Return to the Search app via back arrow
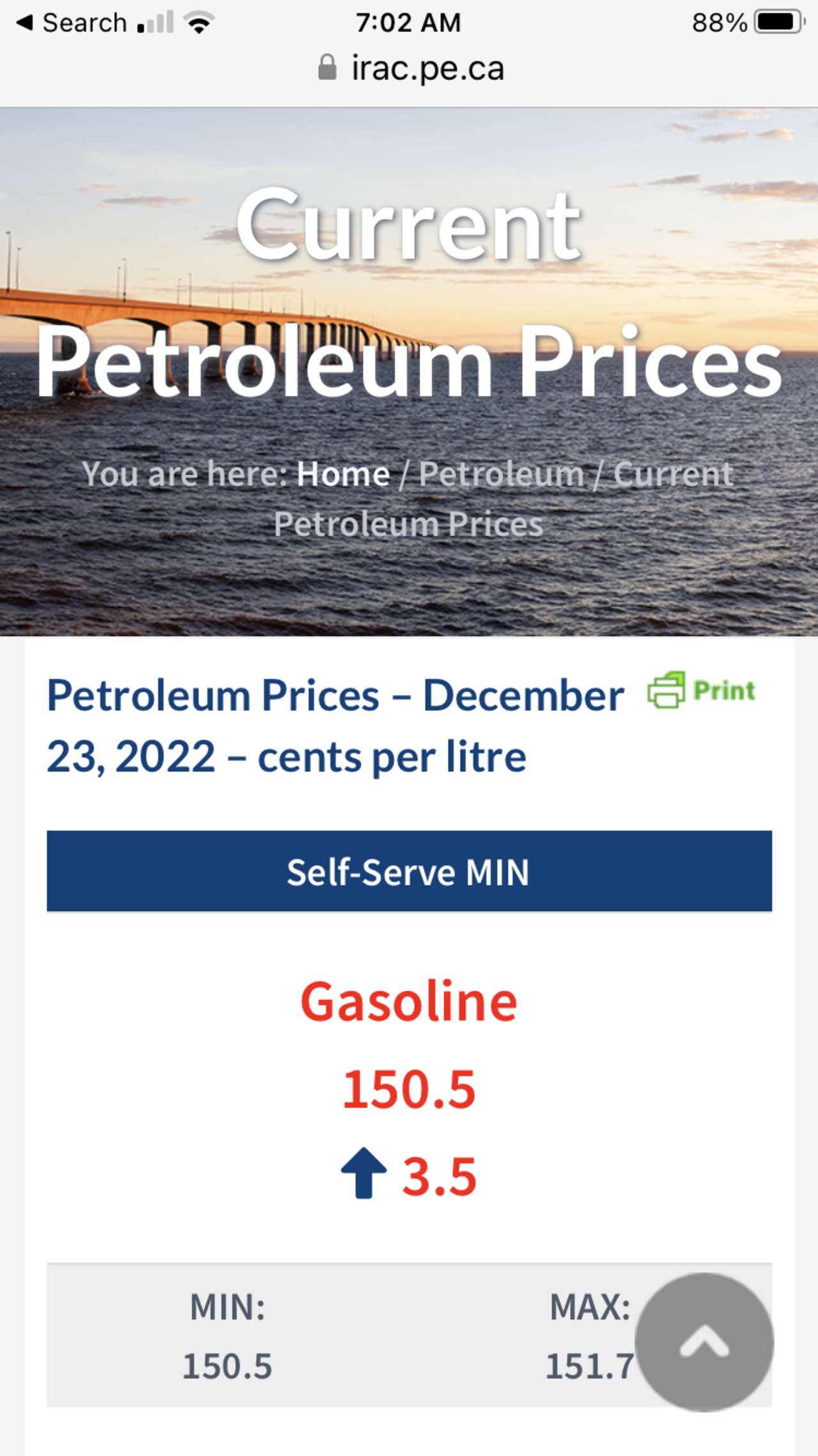Screen dimensions: 818x1456 [x=70, y=23]
